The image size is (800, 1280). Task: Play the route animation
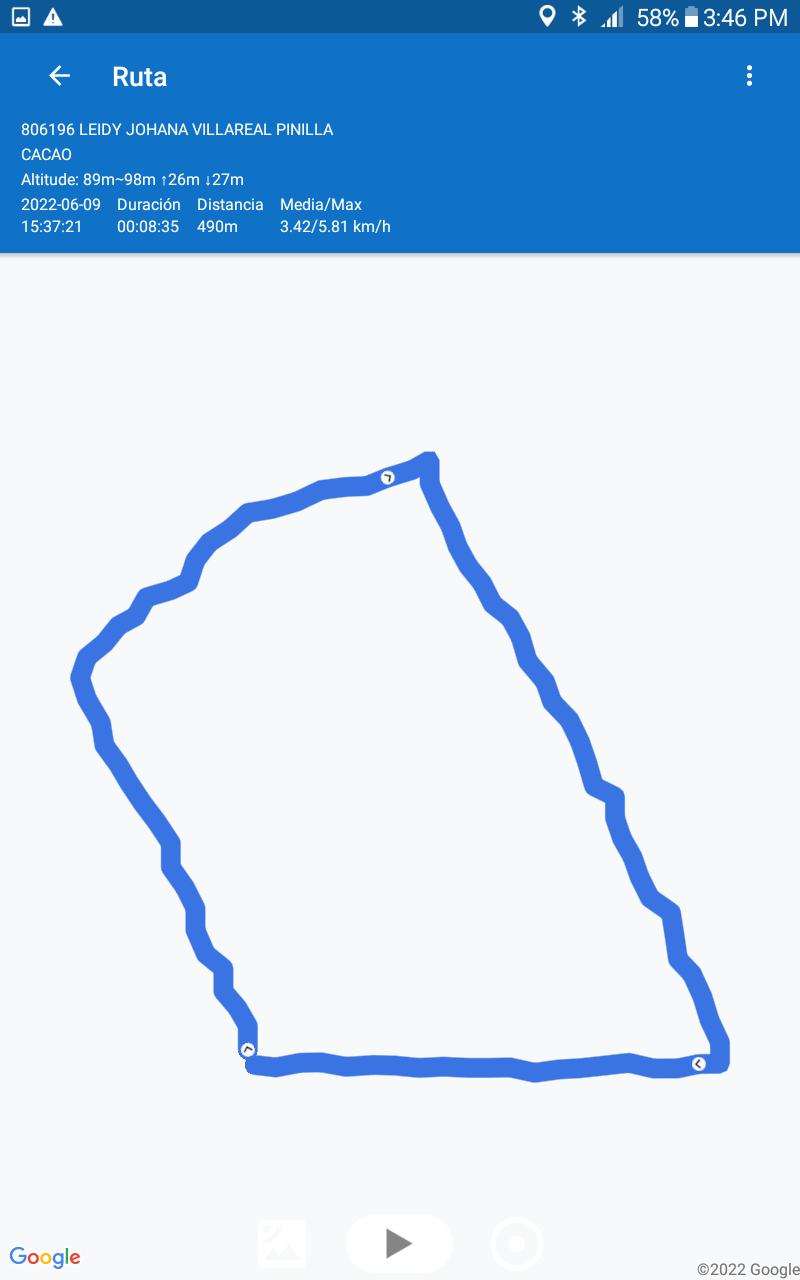pos(399,1243)
